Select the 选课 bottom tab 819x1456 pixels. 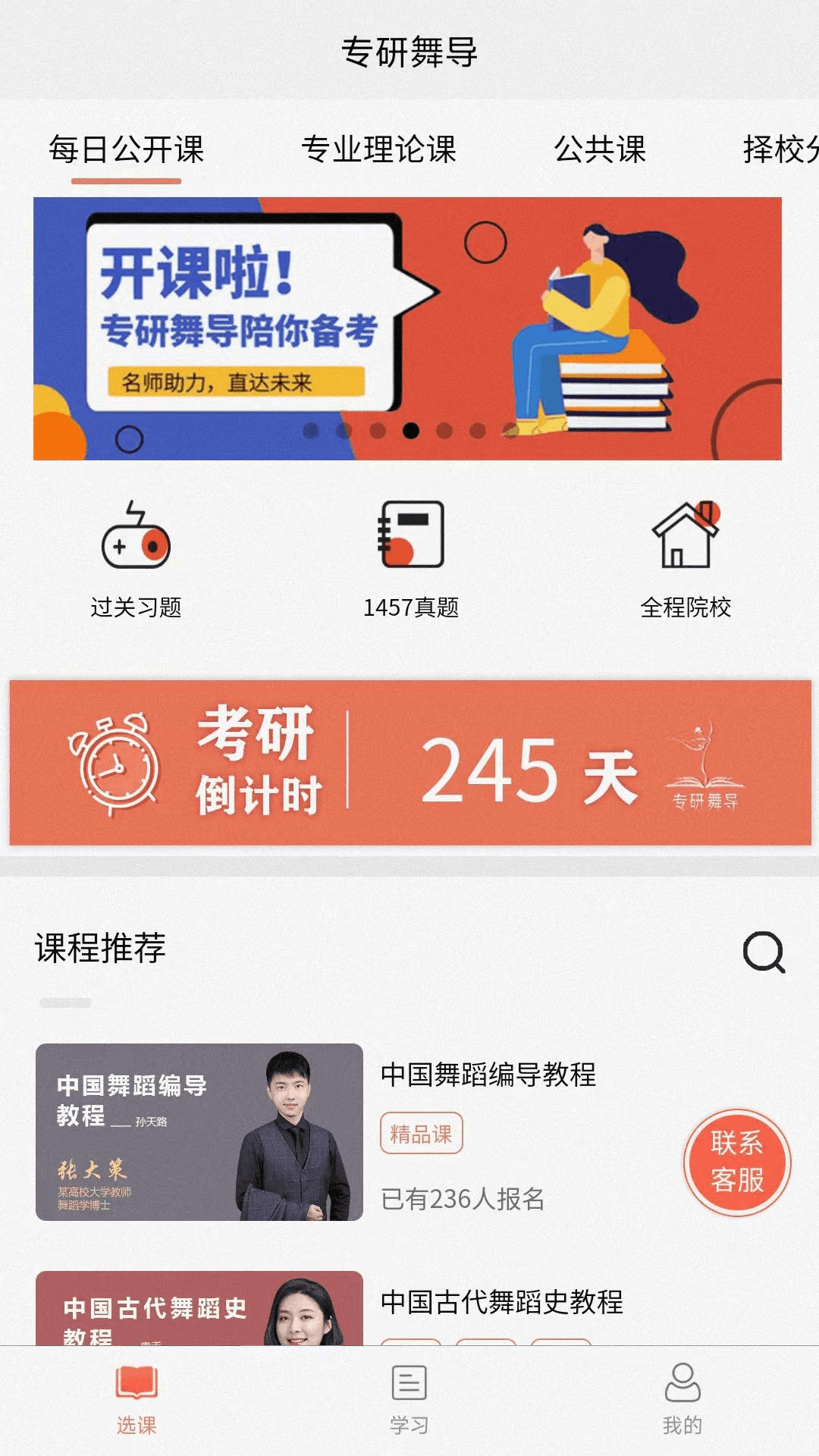136,1400
